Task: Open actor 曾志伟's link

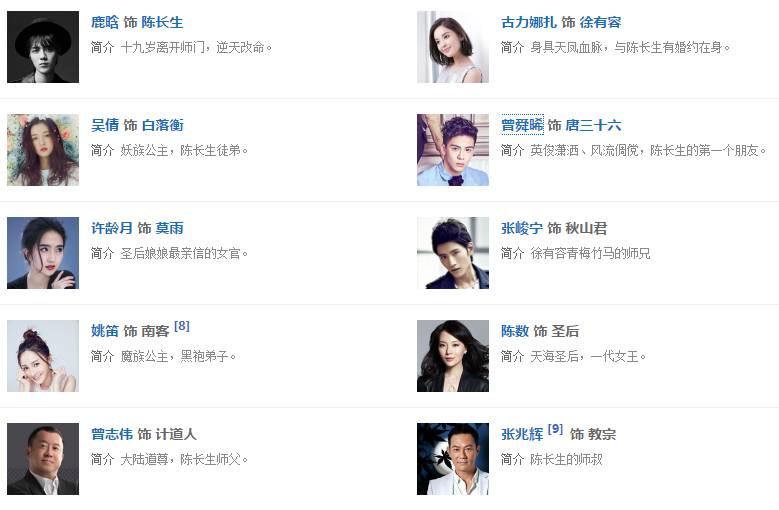Action: tap(111, 434)
